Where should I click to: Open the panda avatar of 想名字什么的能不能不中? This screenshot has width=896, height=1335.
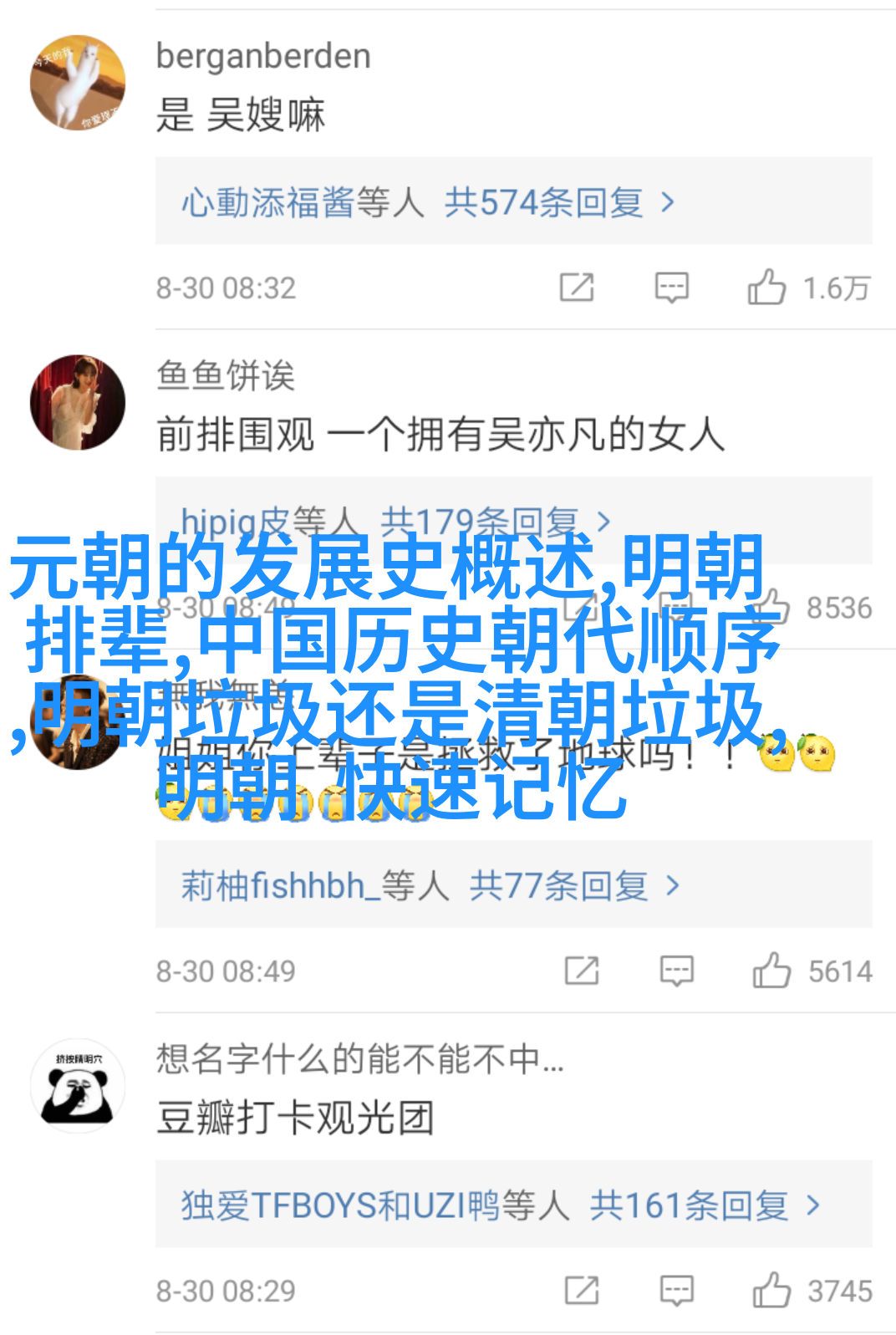tap(78, 1086)
